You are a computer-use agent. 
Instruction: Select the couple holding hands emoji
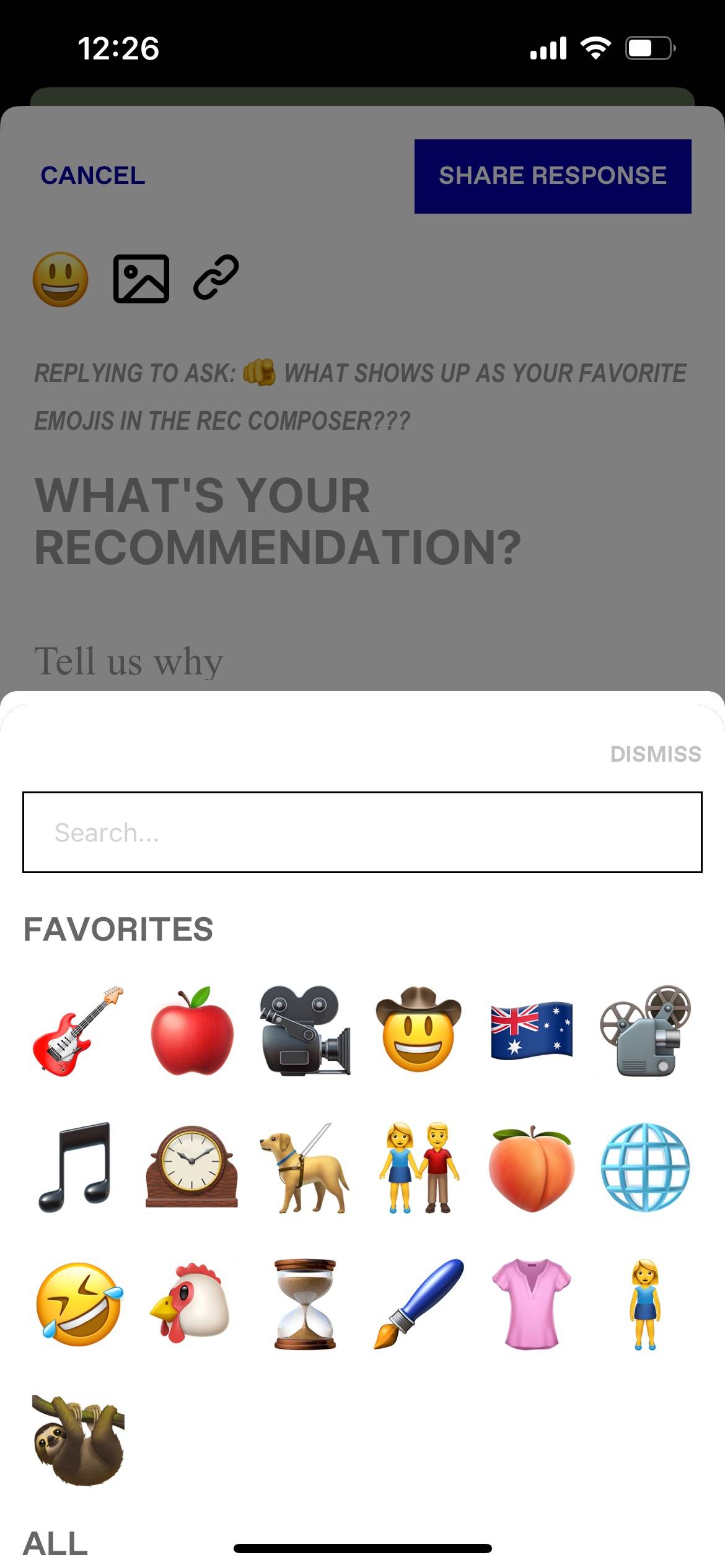pos(418,1167)
